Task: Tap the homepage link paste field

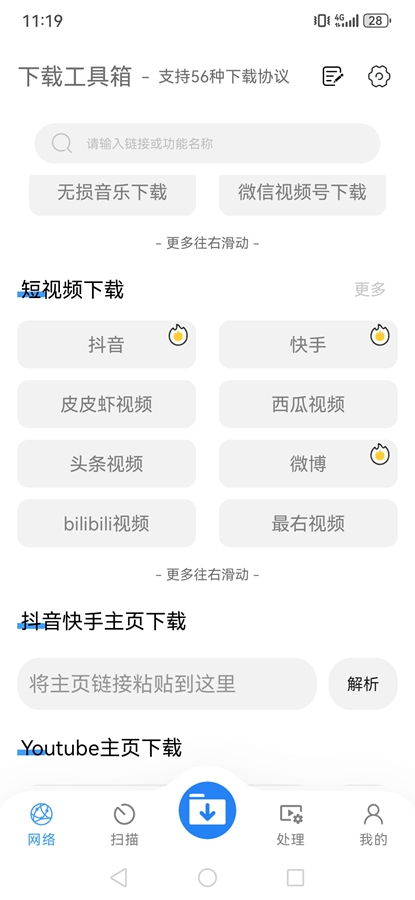Action: click(167, 684)
